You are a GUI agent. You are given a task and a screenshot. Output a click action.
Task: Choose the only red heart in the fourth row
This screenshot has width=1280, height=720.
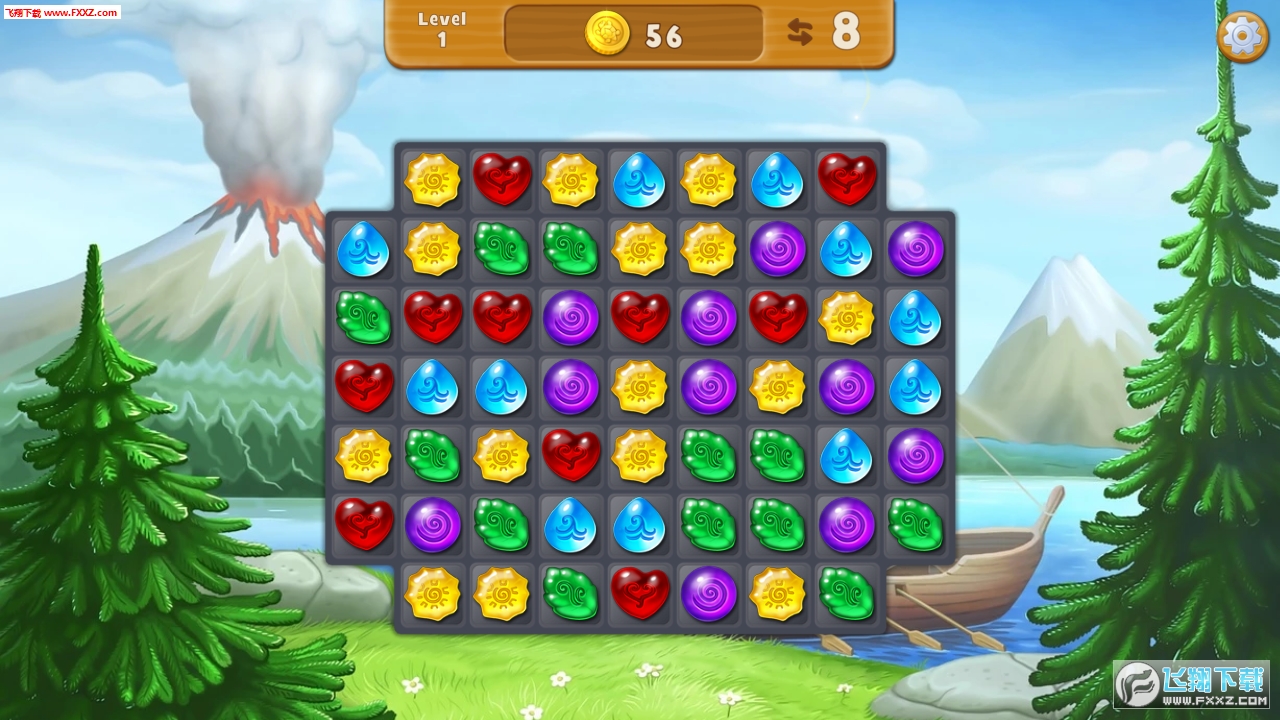click(364, 386)
